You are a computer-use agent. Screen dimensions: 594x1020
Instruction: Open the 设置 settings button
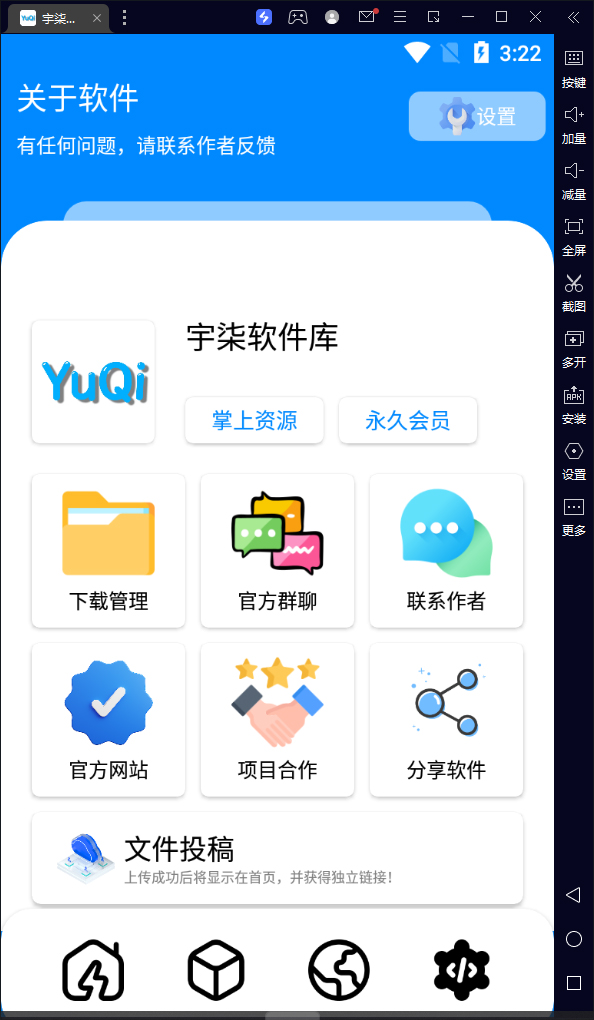(477, 116)
